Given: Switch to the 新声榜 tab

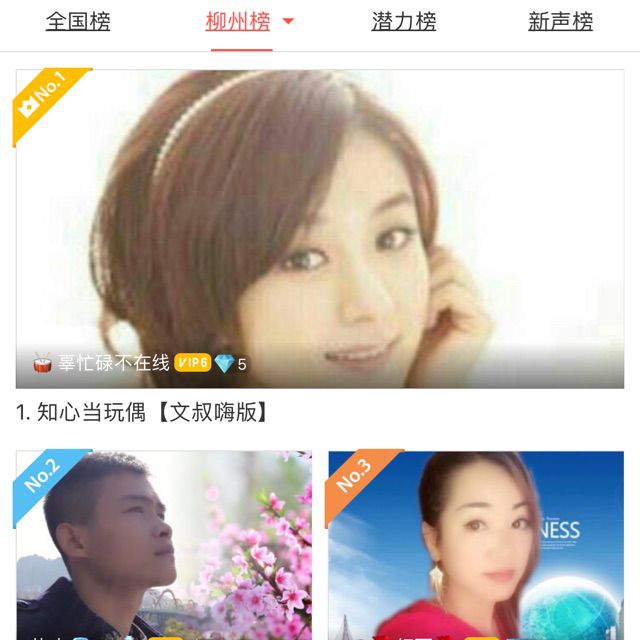Looking at the screenshot, I should pyautogui.click(x=560, y=22).
